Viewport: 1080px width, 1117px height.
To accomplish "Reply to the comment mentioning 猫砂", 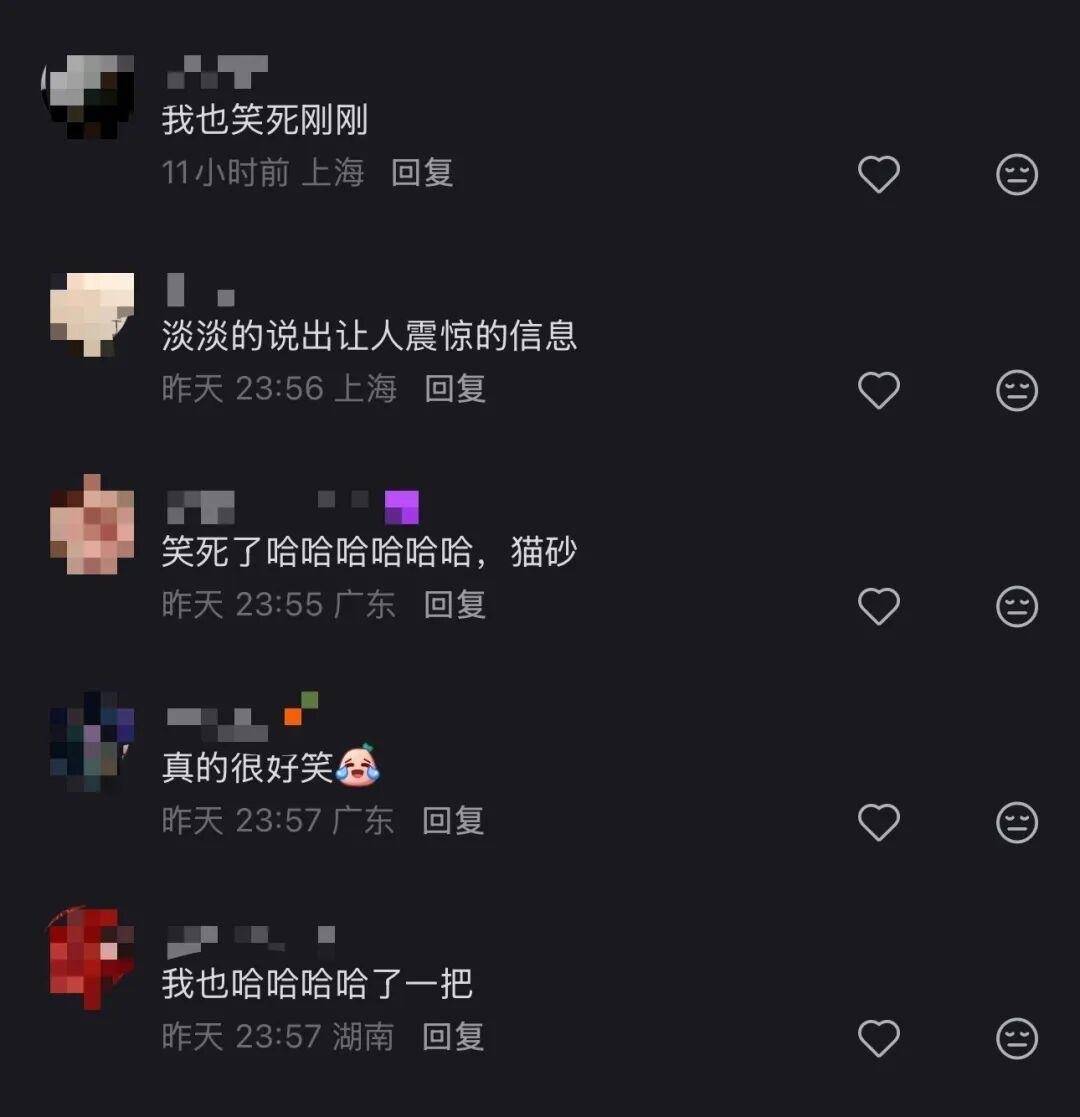I will pyautogui.click(x=455, y=604).
